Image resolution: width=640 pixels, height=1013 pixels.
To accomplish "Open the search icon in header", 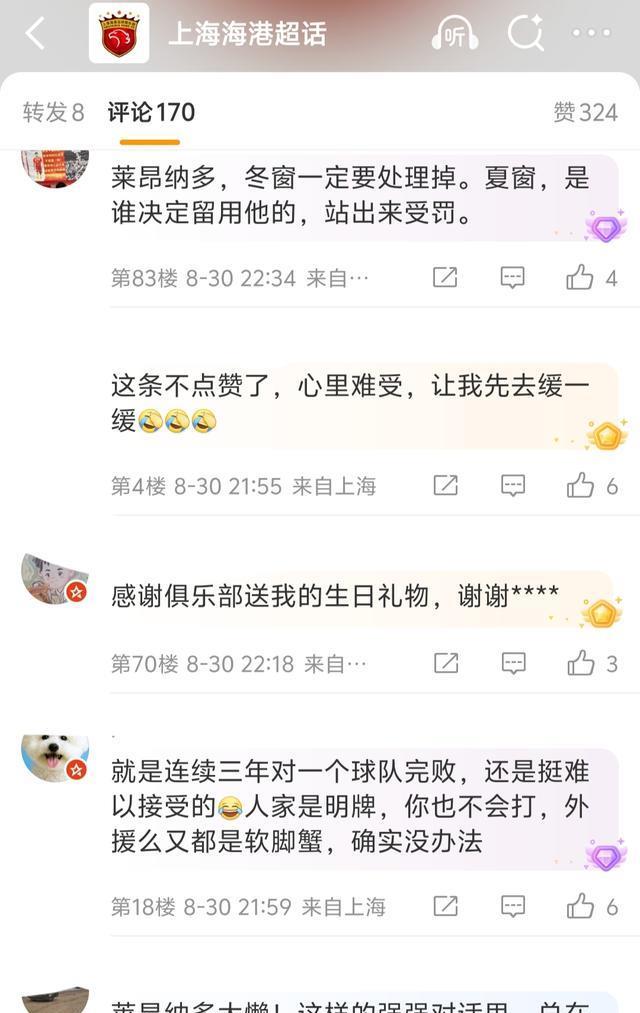I will coord(525,33).
